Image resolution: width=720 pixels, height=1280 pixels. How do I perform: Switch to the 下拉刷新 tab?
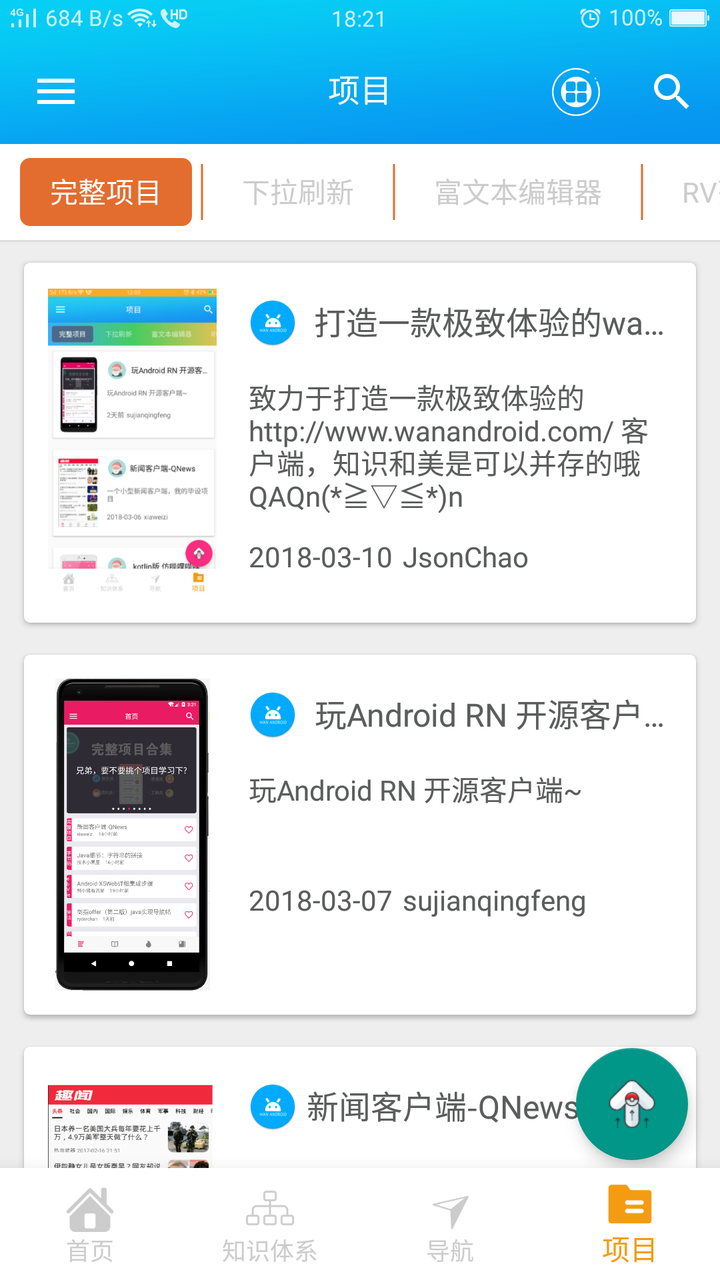tap(298, 191)
